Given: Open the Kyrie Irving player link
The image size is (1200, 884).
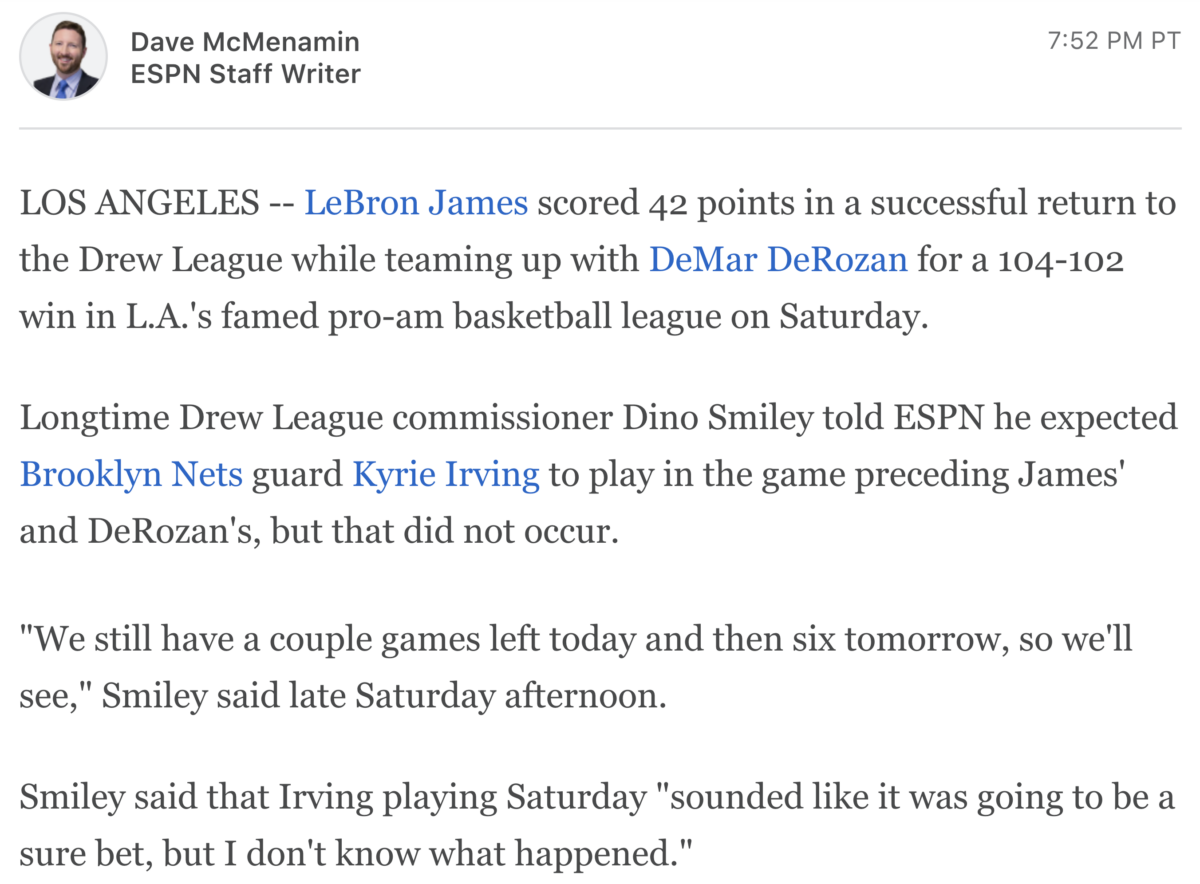Looking at the screenshot, I should tap(446, 473).
